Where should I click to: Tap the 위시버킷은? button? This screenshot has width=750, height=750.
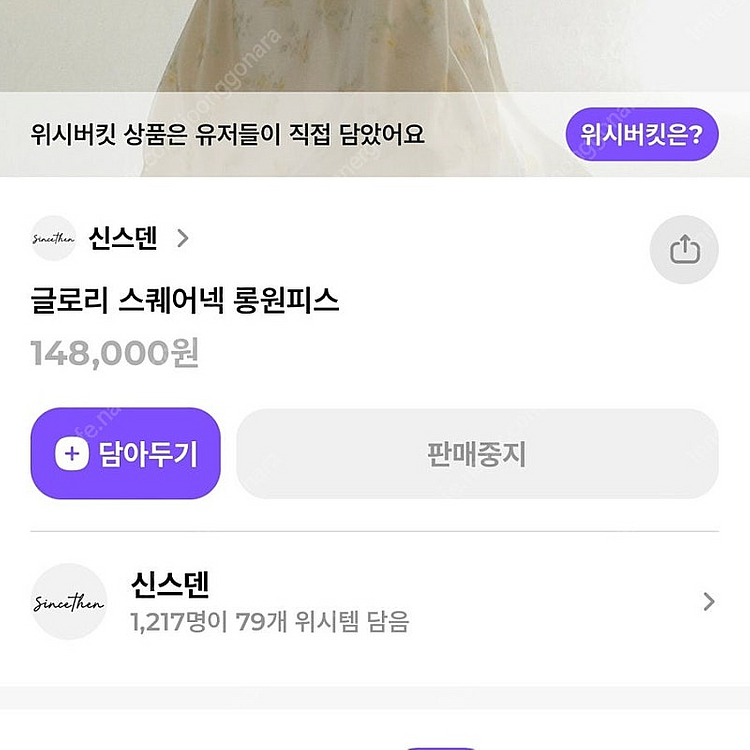642,134
